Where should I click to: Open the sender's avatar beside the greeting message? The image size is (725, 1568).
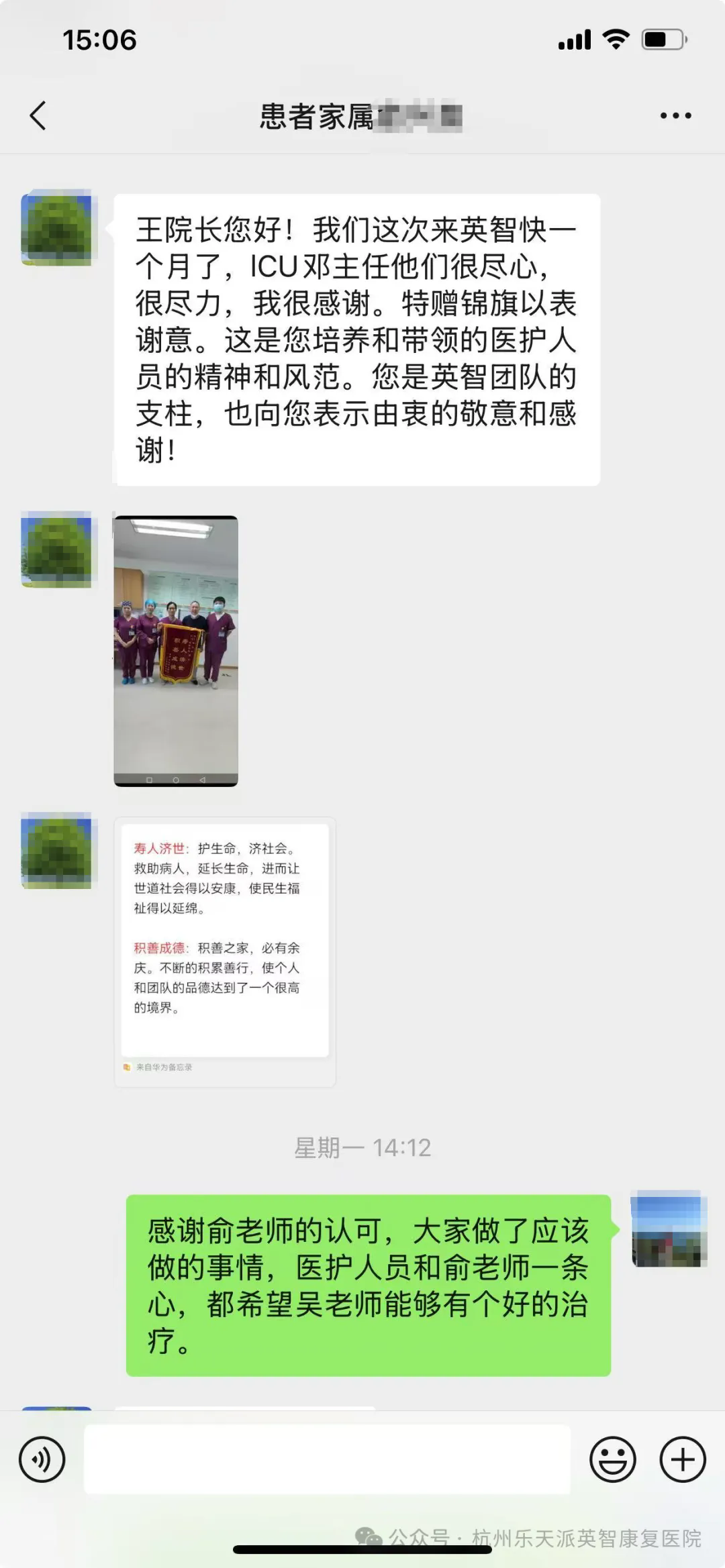coord(58,228)
